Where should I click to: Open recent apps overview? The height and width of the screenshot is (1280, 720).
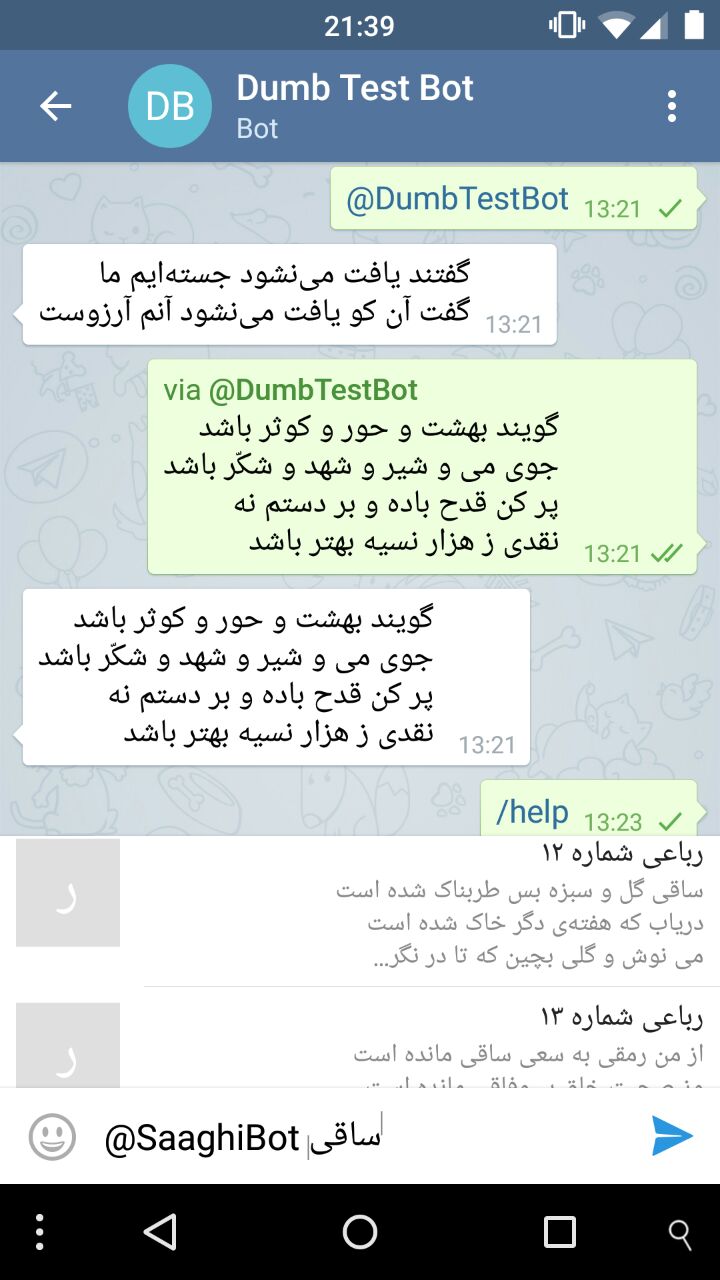click(x=559, y=1232)
